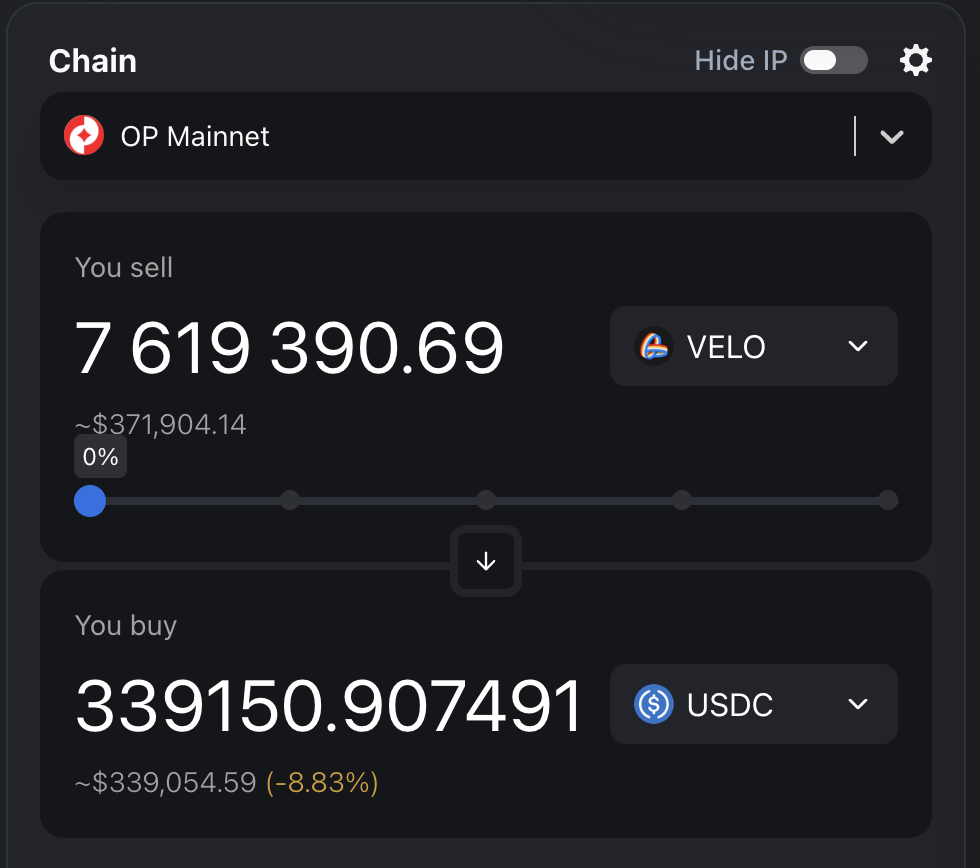Open the settings gear
Viewport: 980px width, 868px height.
[x=915, y=61]
